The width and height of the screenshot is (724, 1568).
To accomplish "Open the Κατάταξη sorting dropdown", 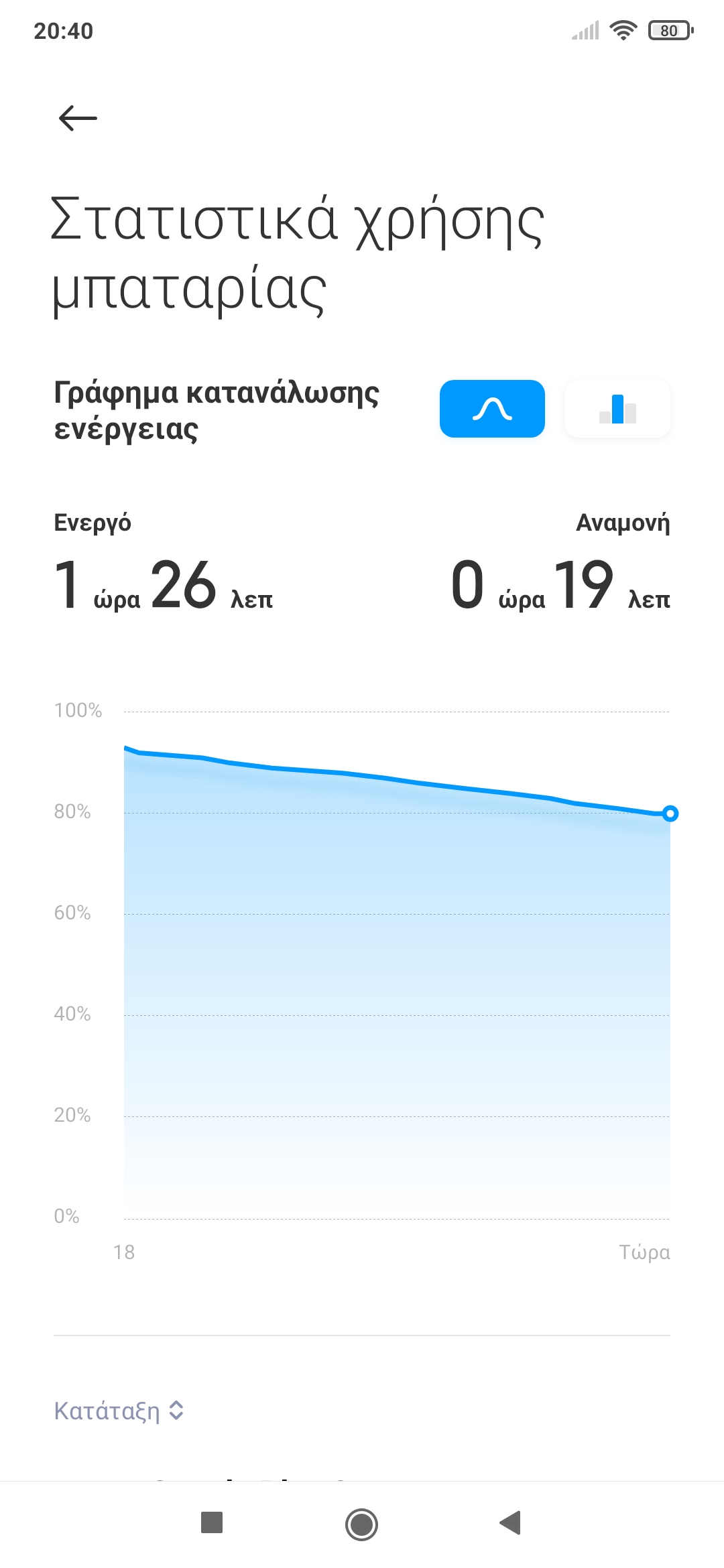I will (x=119, y=1411).
